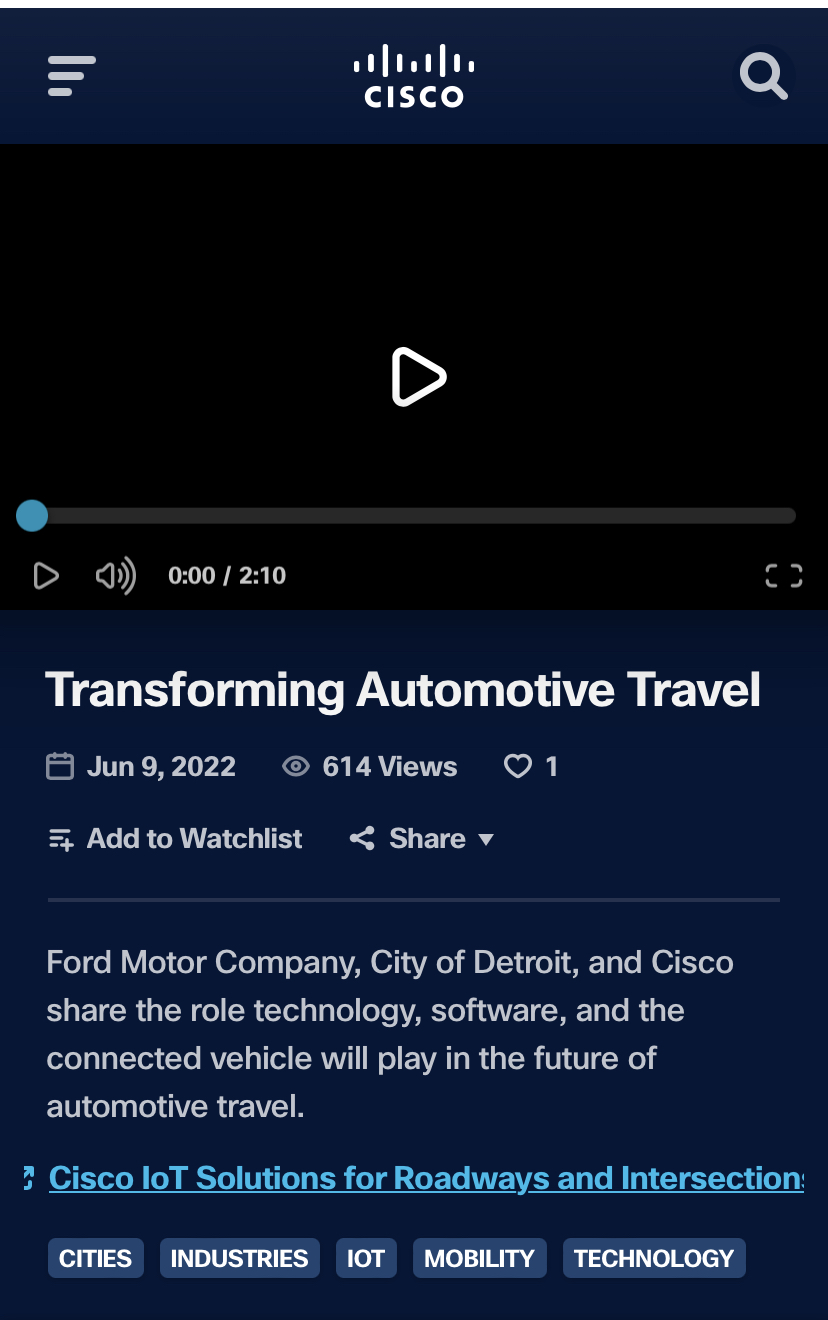Select the MOBILITY tag
This screenshot has width=828, height=1320.
pyautogui.click(x=479, y=1258)
